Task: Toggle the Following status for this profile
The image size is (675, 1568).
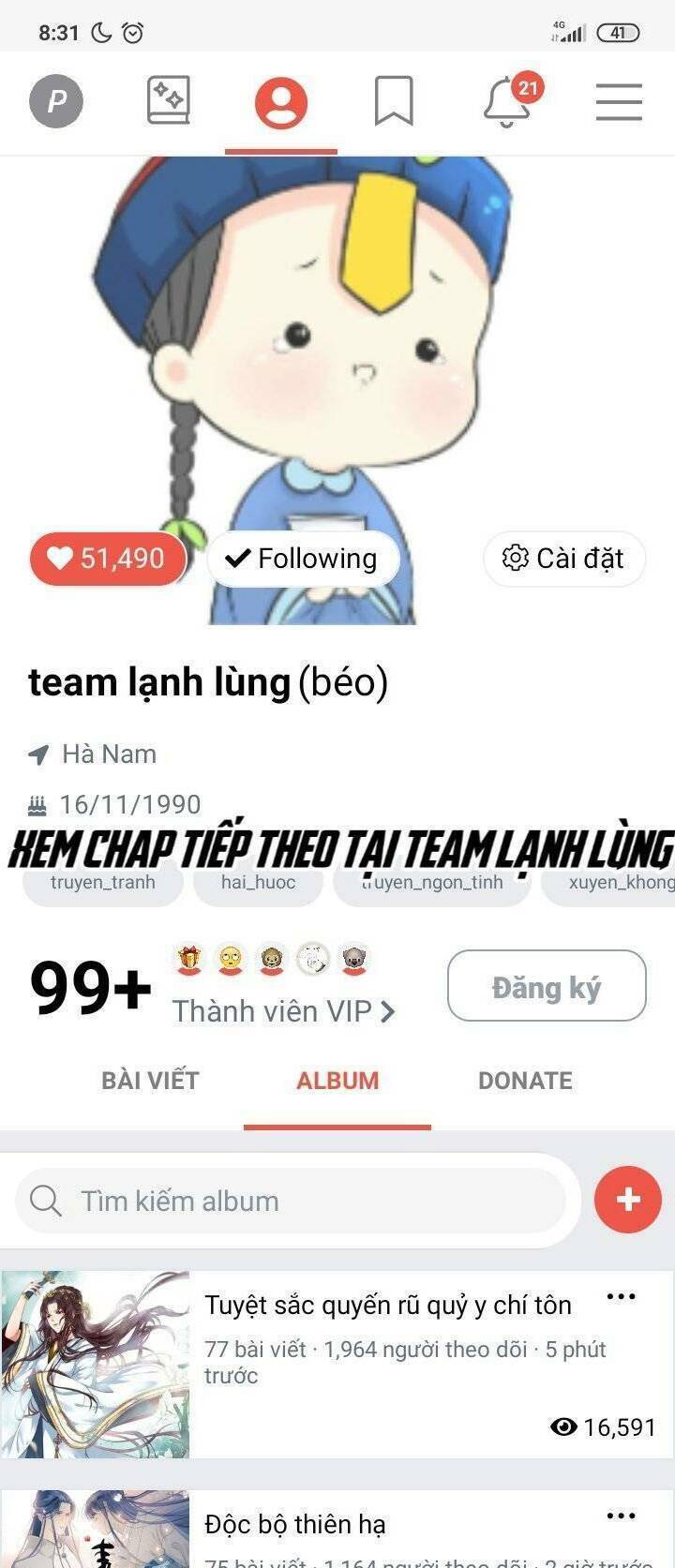Action: (302, 558)
